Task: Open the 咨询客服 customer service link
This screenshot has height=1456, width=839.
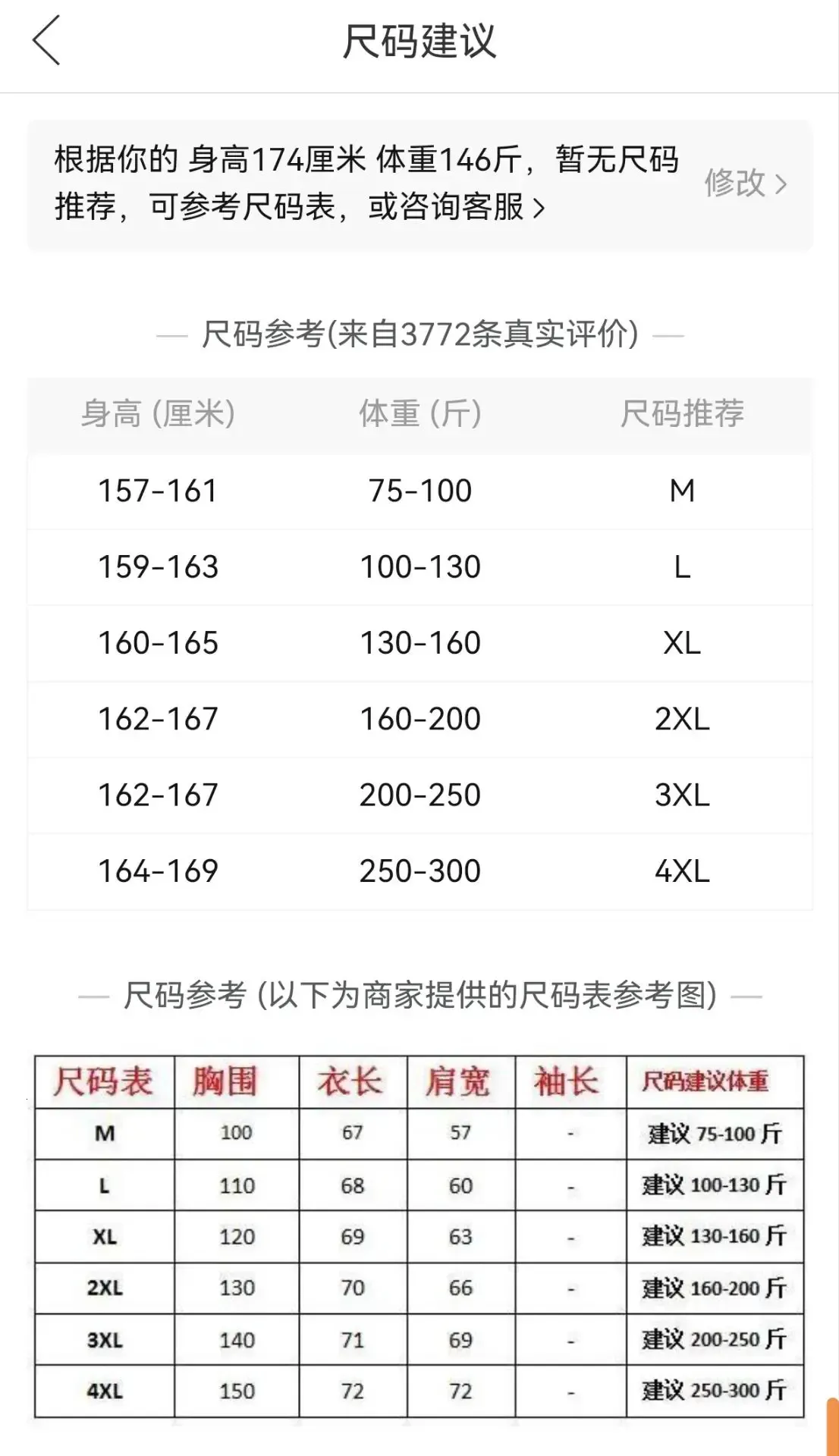Action: point(456,206)
